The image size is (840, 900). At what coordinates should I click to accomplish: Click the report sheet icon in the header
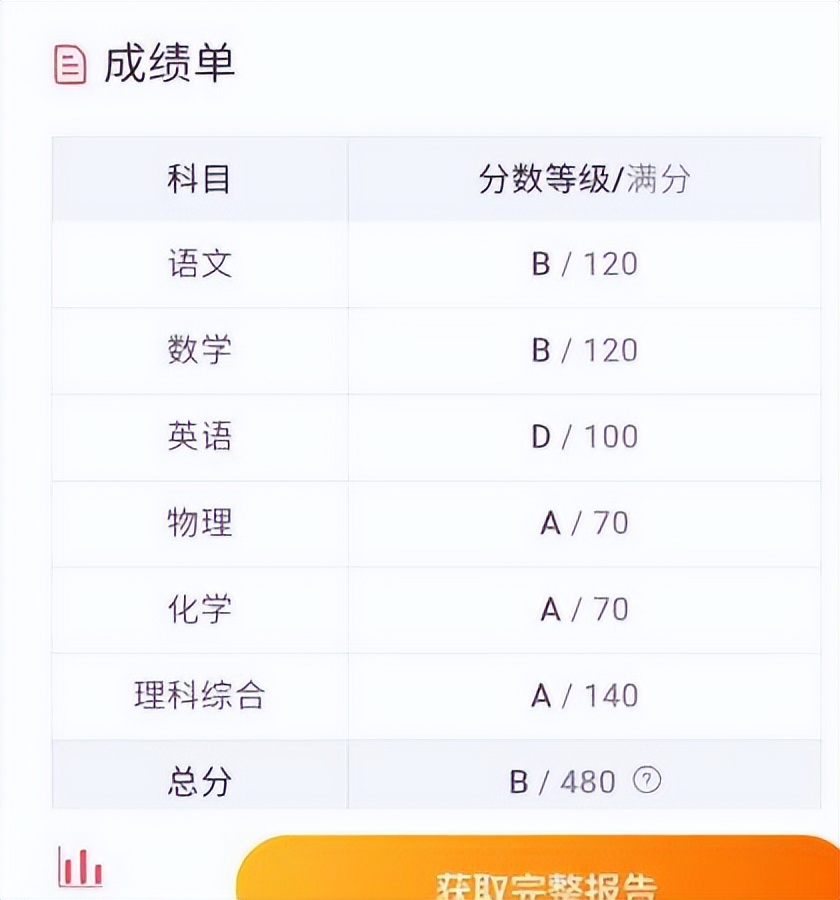[68, 64]
